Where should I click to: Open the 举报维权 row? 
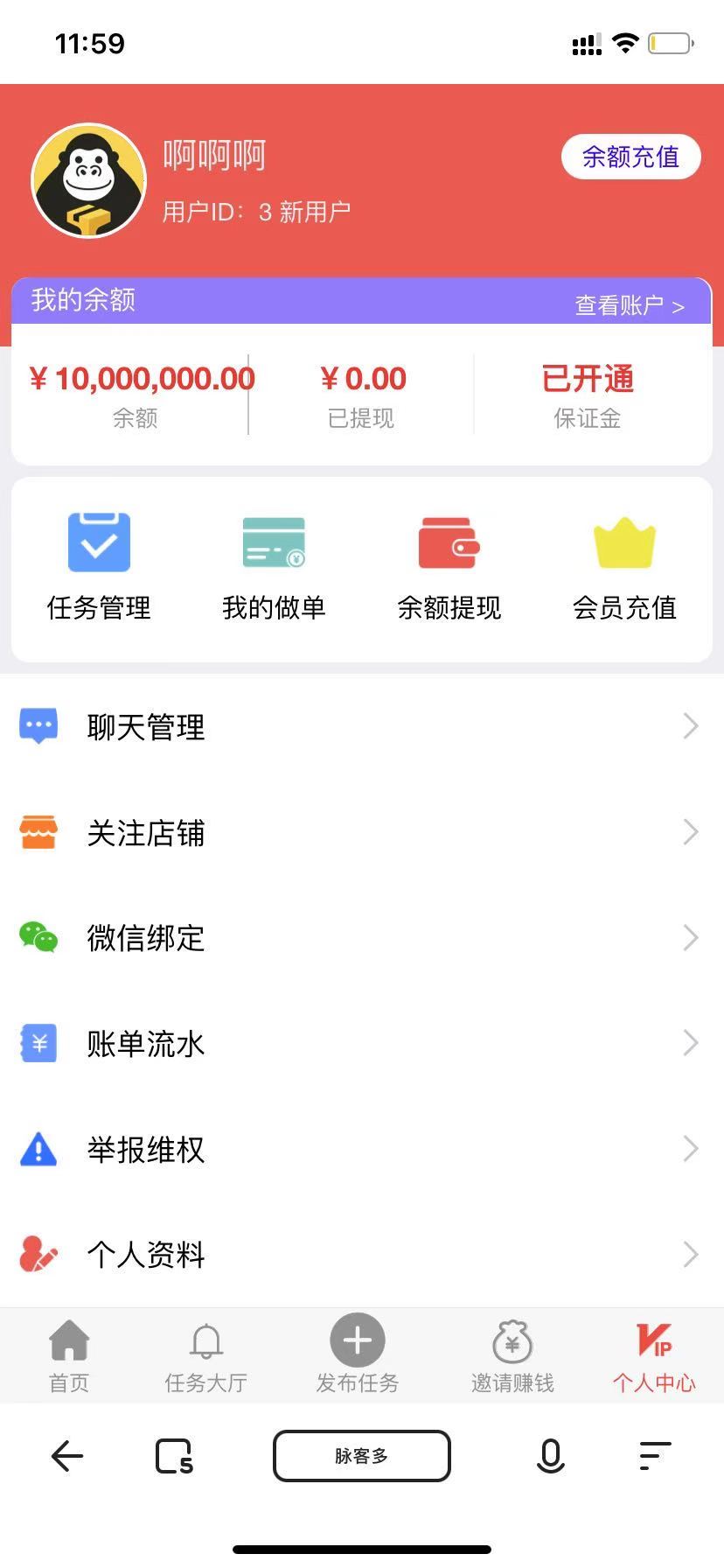tap(362, 1149)
